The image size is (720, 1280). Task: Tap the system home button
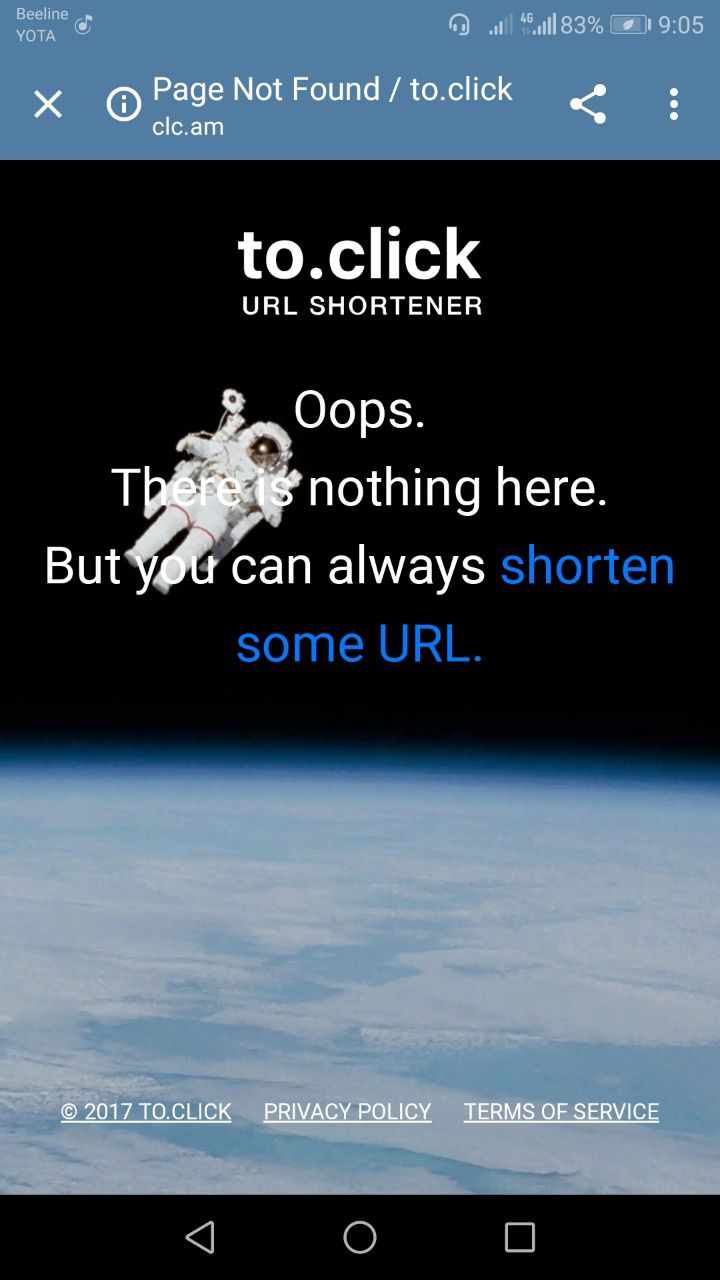pos(360,1238)
